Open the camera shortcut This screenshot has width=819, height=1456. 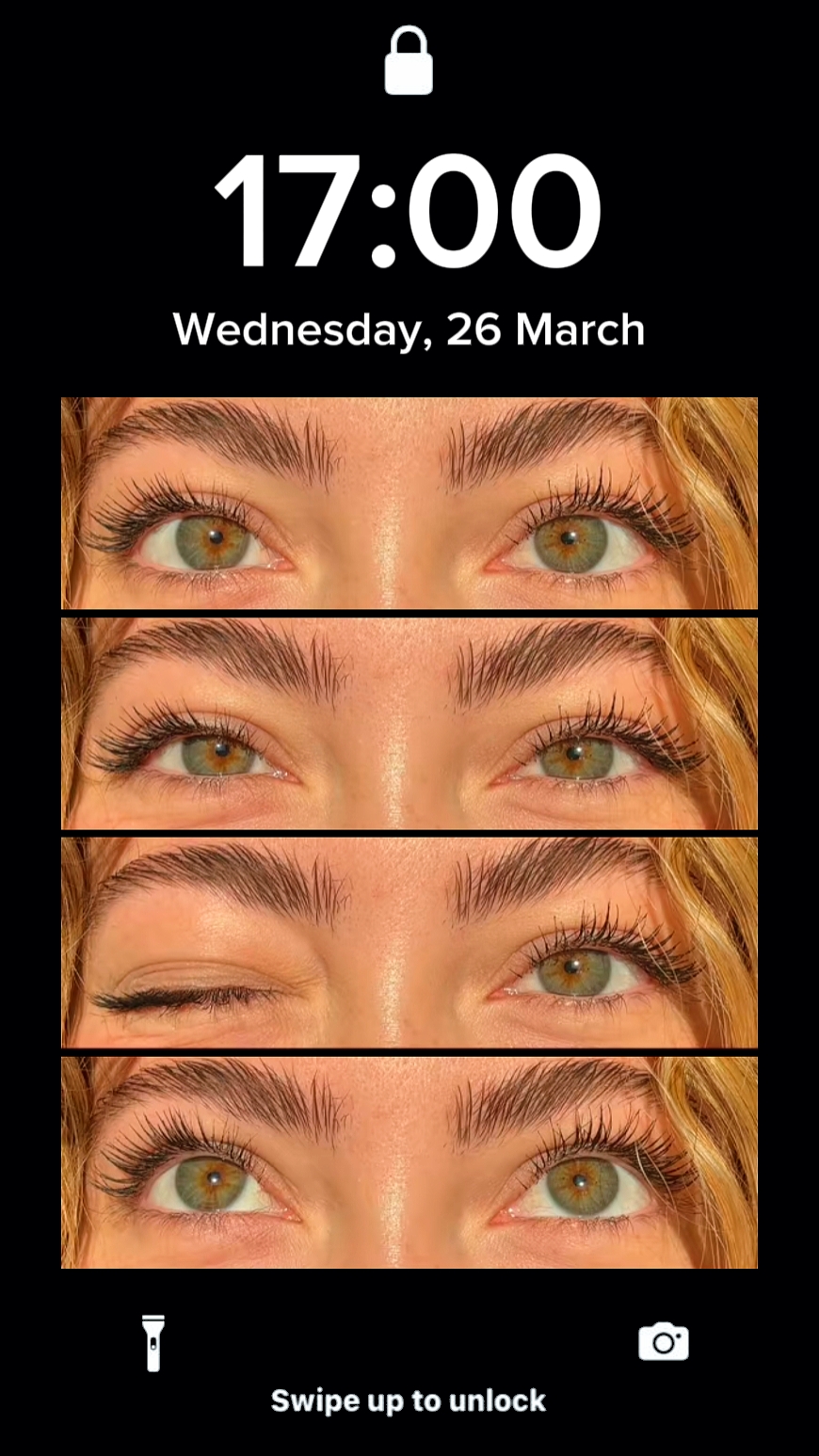point(664,1341)
